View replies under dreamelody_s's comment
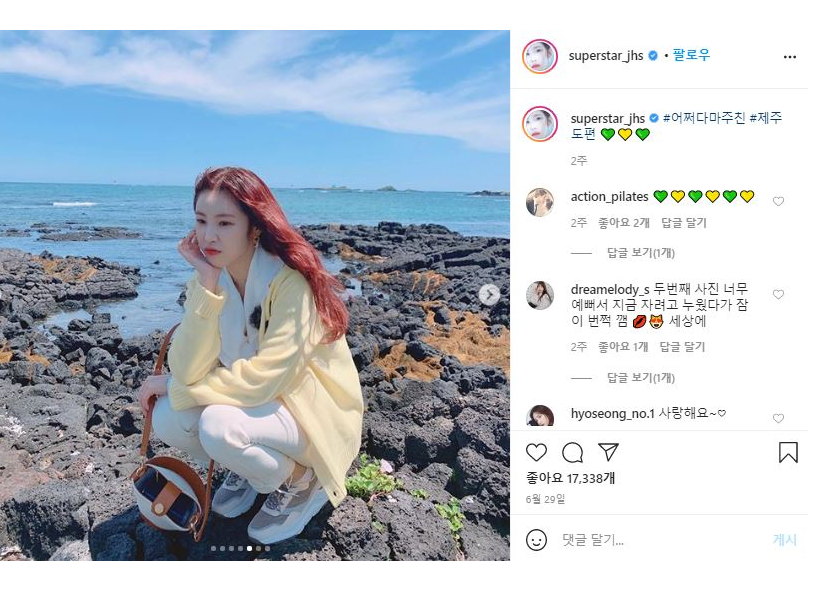 point(640,378)
